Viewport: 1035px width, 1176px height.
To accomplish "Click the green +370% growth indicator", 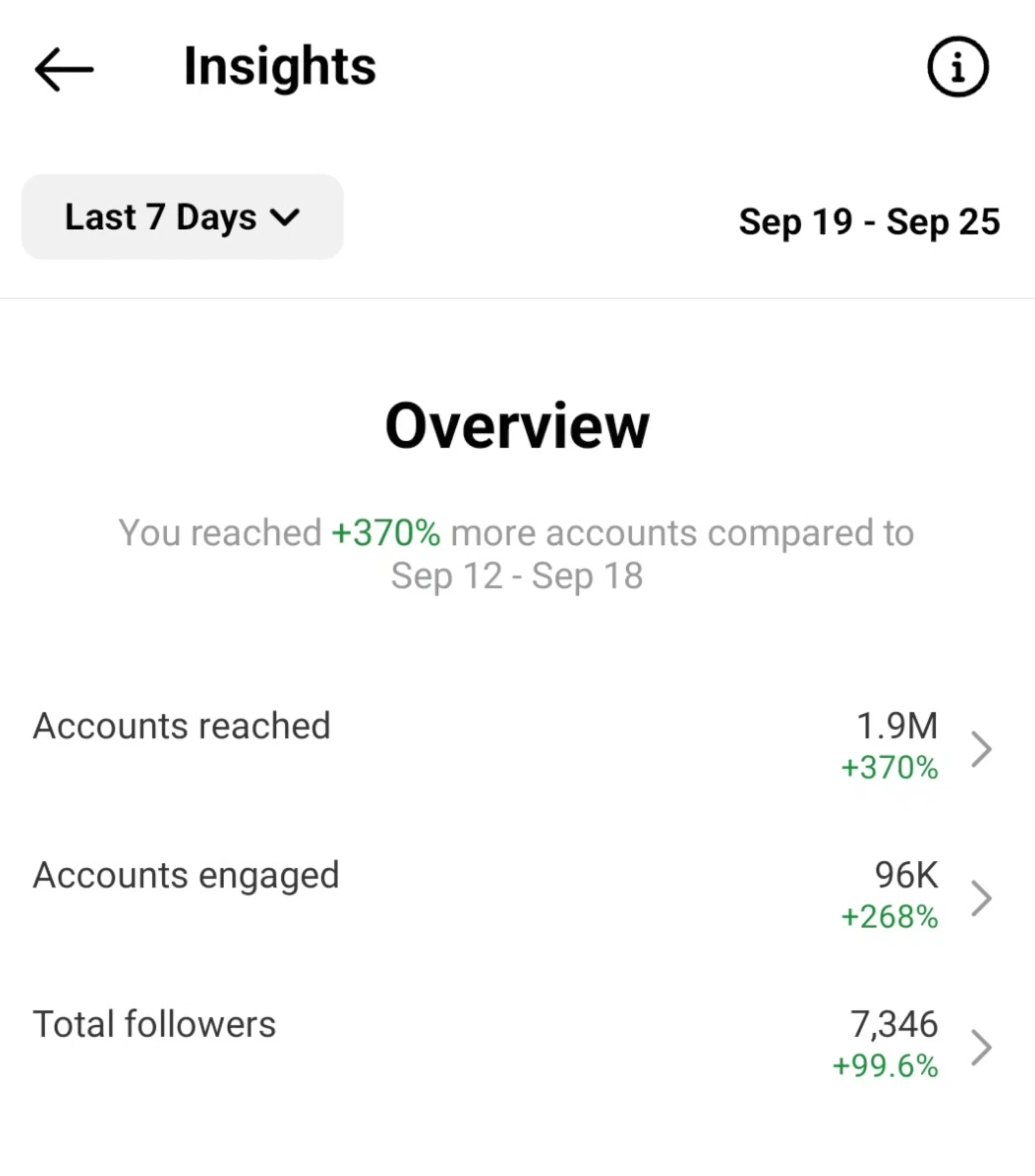I will tap(889, 768).
